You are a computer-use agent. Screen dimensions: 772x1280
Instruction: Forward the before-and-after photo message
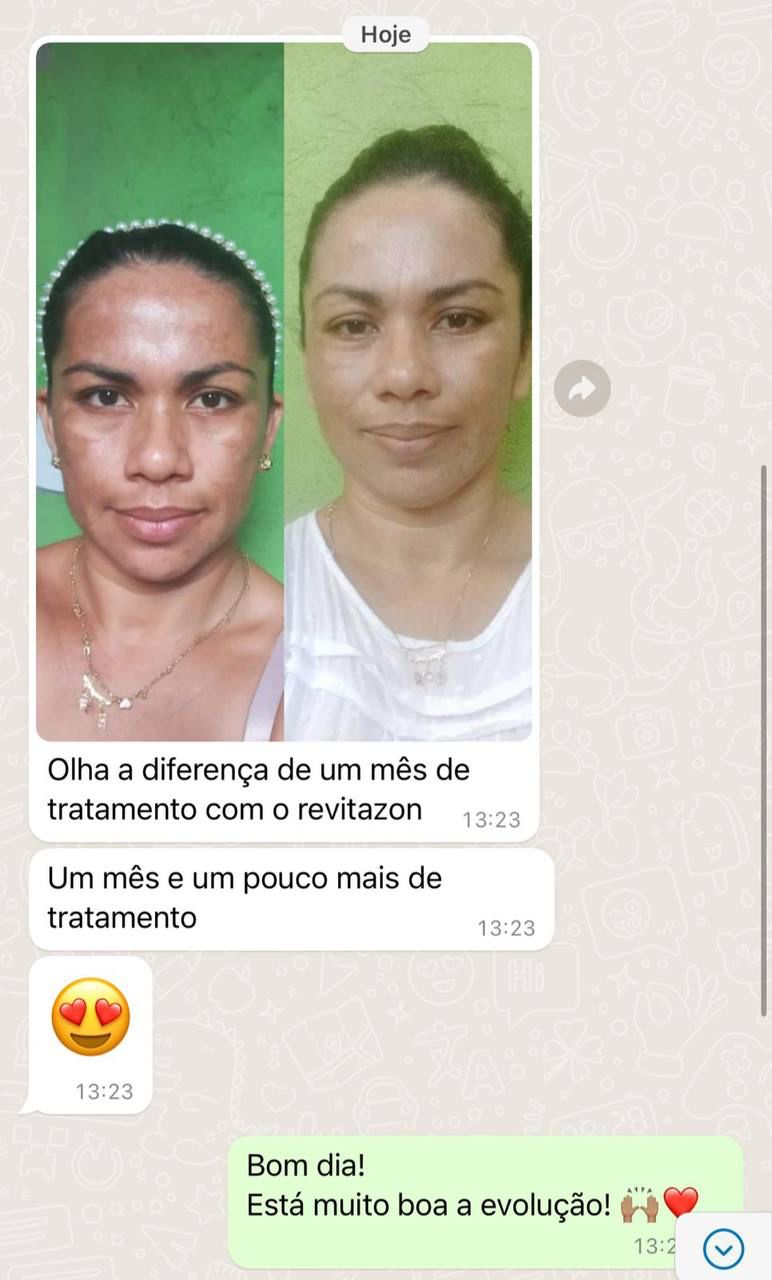[x=582, y=389]
